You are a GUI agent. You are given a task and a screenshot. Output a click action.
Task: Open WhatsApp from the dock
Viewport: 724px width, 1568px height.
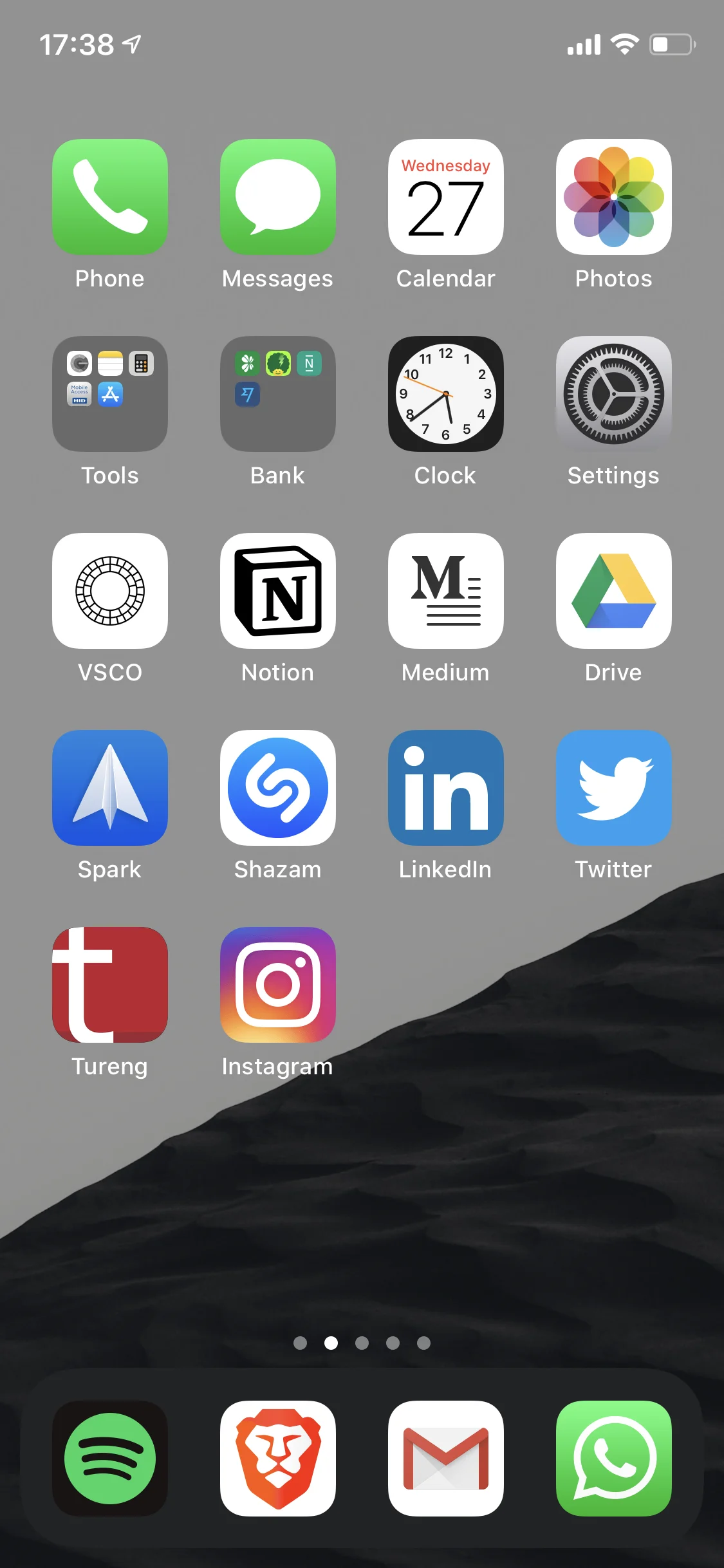(x=613, y=1459)
